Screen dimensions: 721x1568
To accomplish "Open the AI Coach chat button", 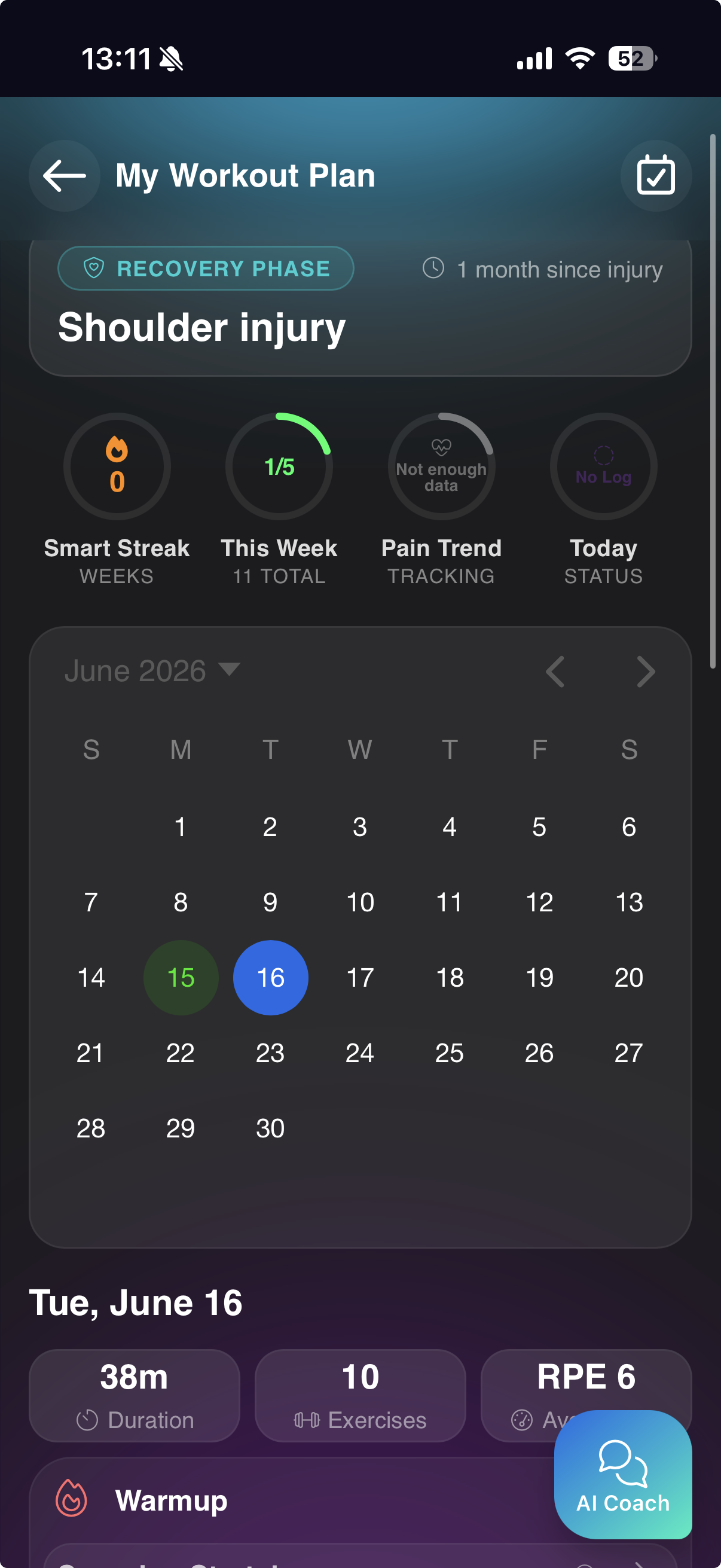I will click(622, 1474).
